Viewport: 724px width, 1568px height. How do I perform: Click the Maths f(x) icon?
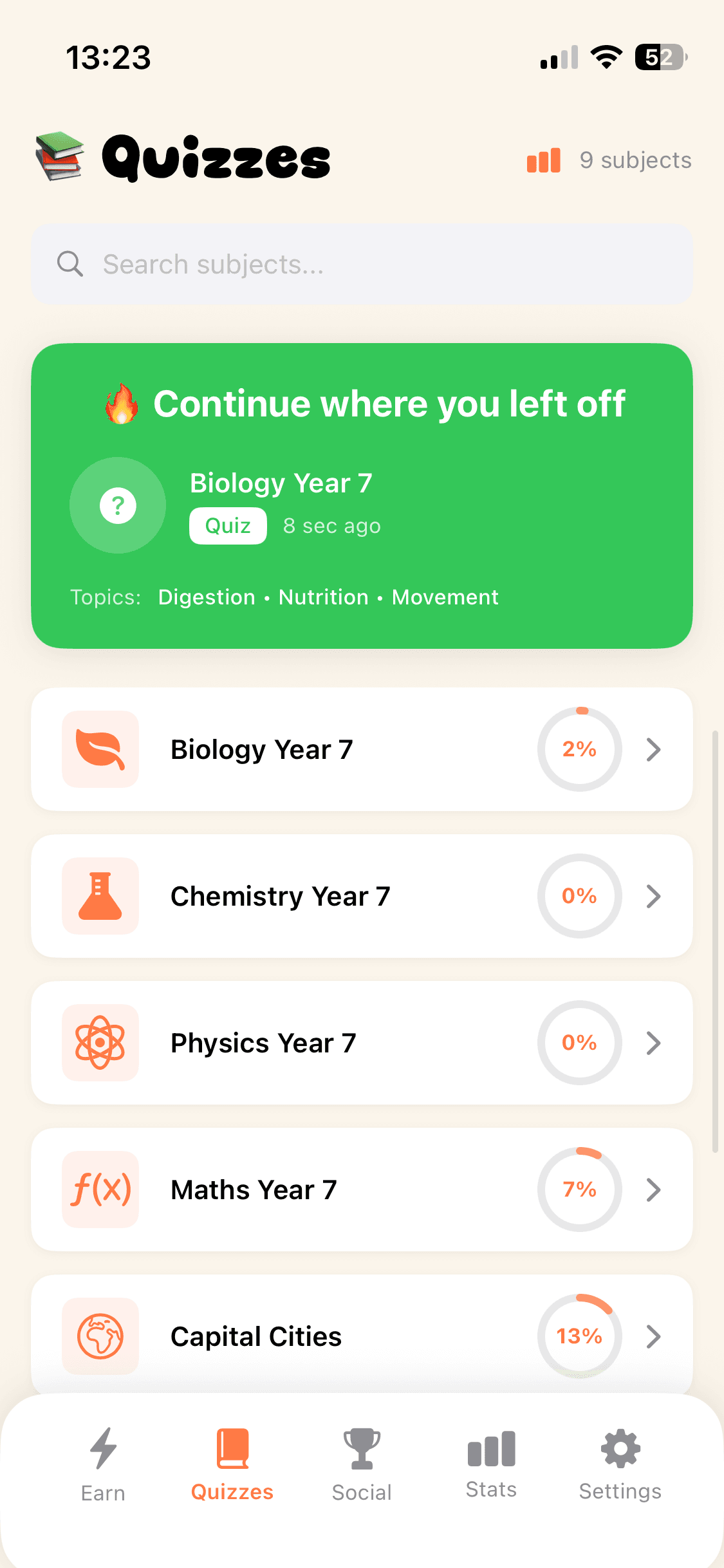(x=100, y=1190)
